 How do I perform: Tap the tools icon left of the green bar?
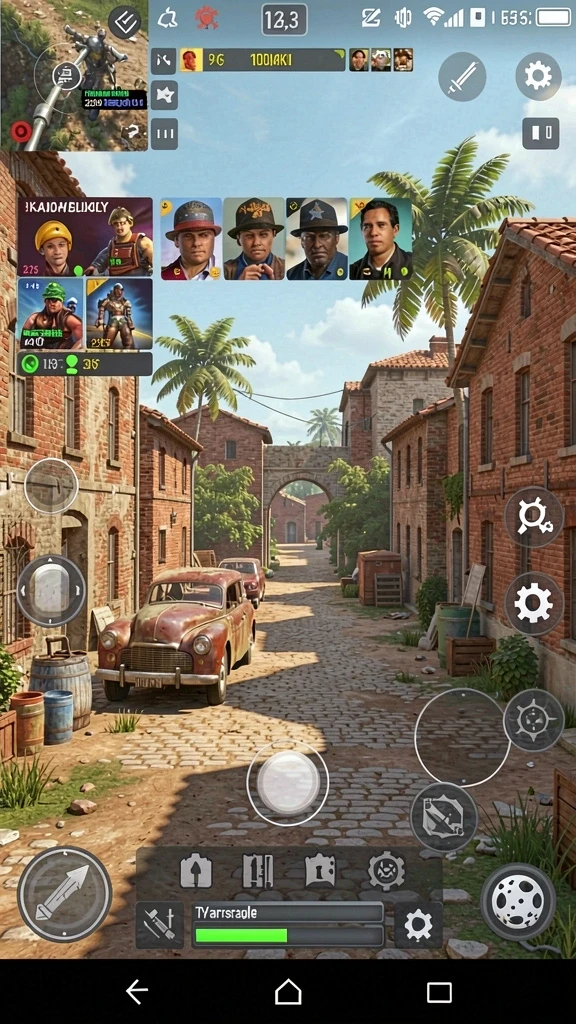[159, 925]
